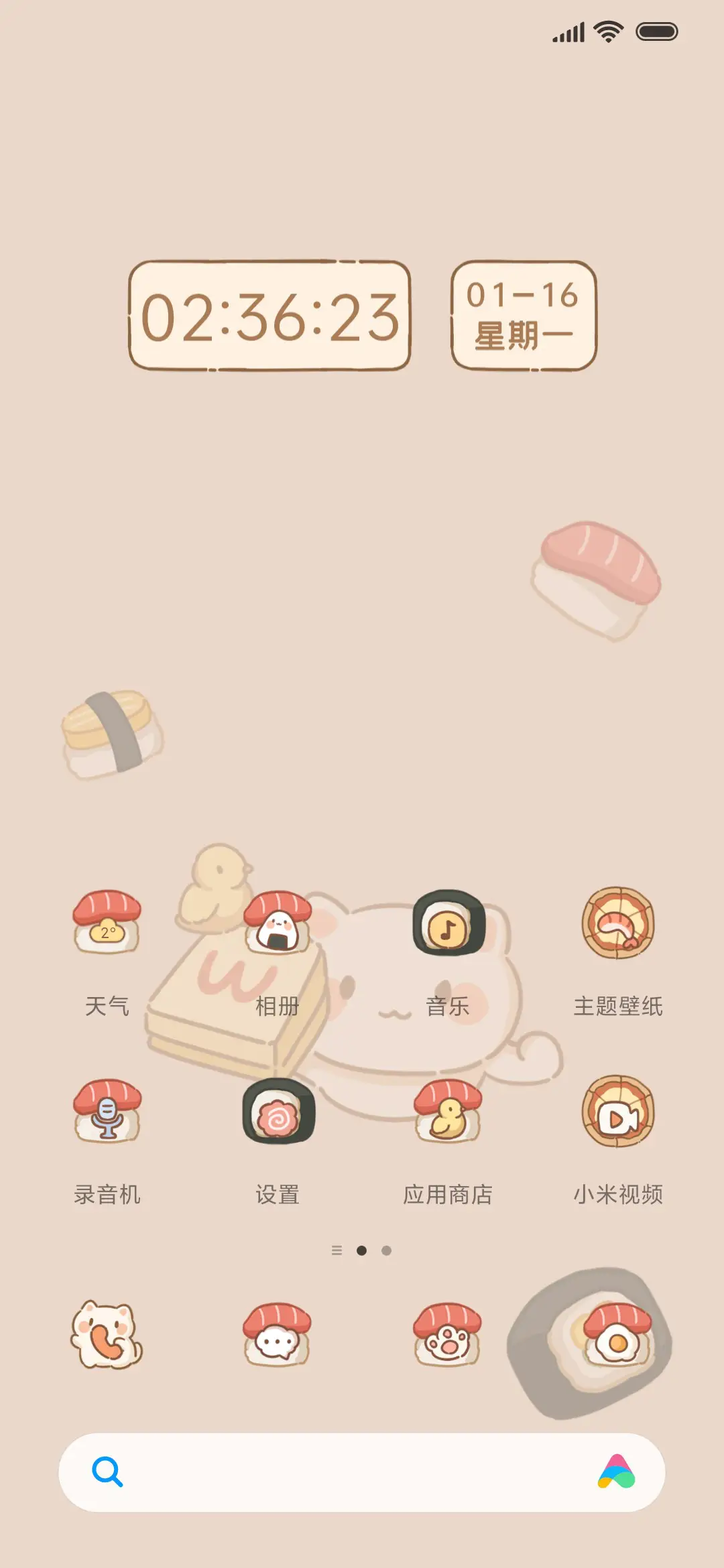
Task: Tap the battery indicator in the status bar
Action: point(654,30)
